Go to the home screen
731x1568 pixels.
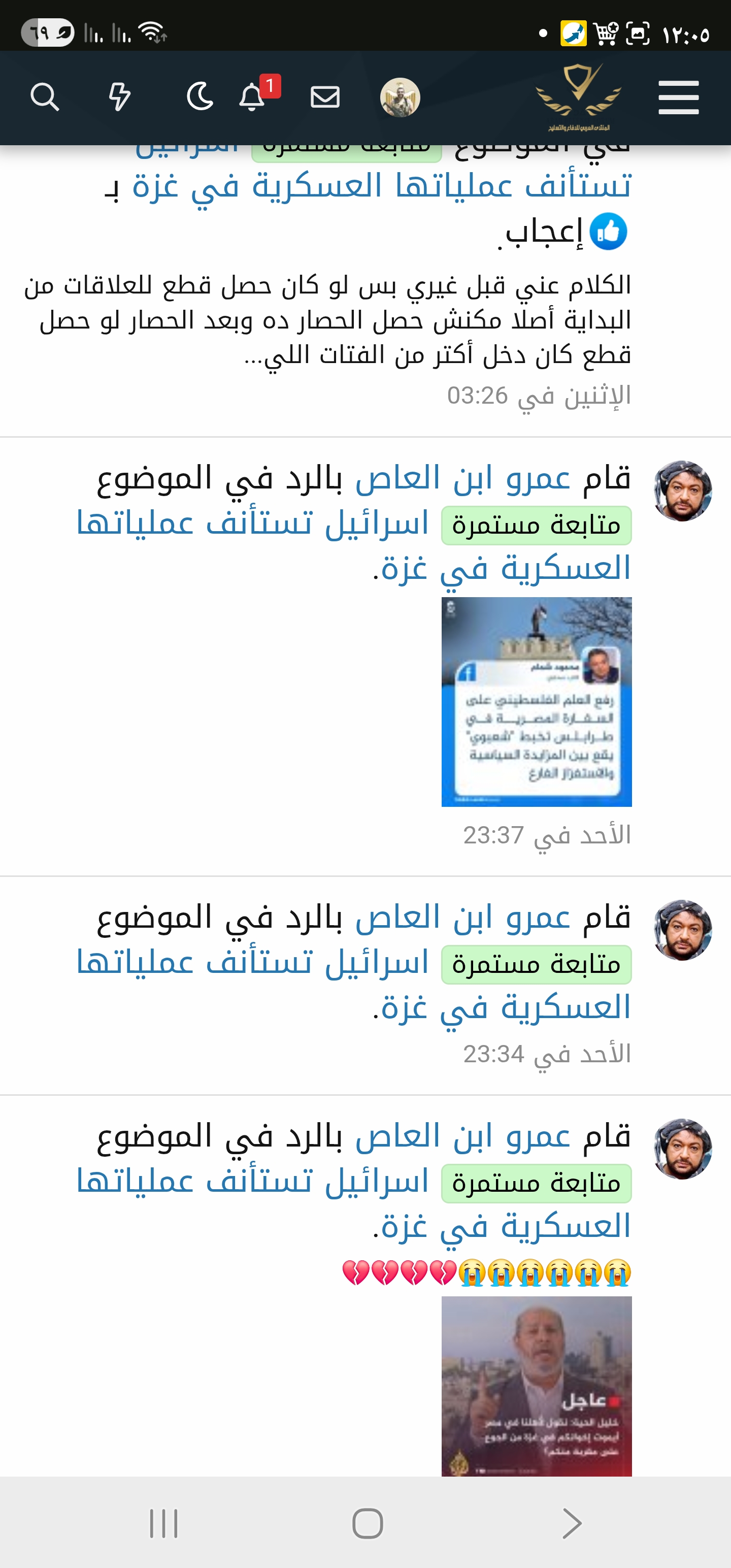(367, 1523)
